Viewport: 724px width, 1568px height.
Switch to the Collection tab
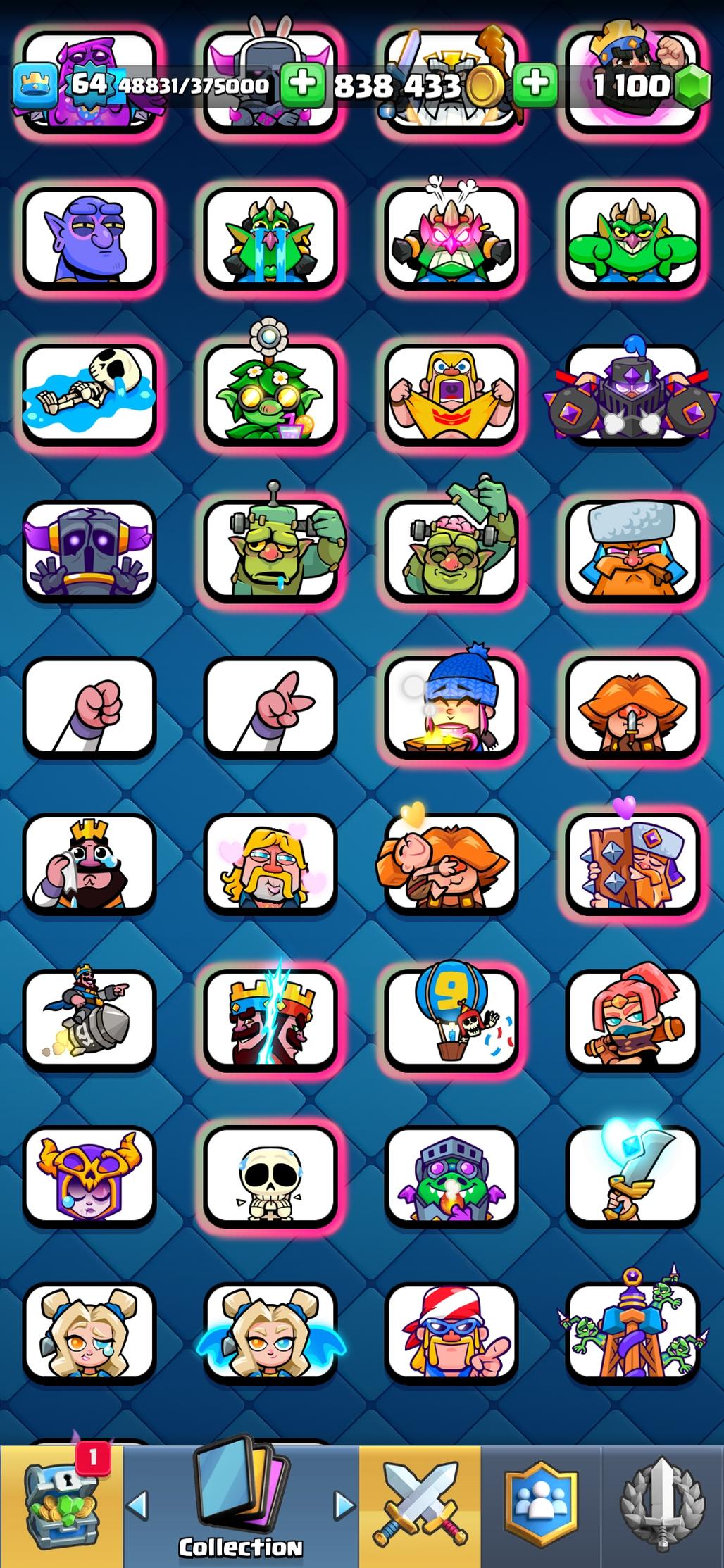[x=240, y=1507]
